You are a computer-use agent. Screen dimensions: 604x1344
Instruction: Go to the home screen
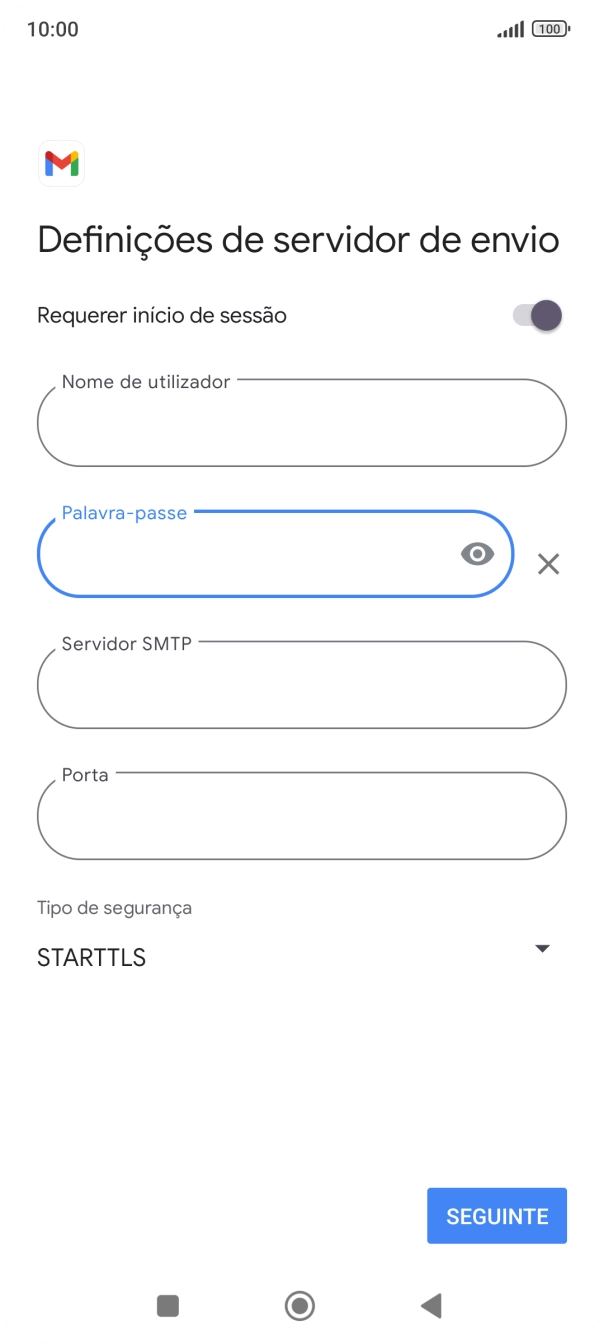pos(300,1305)
